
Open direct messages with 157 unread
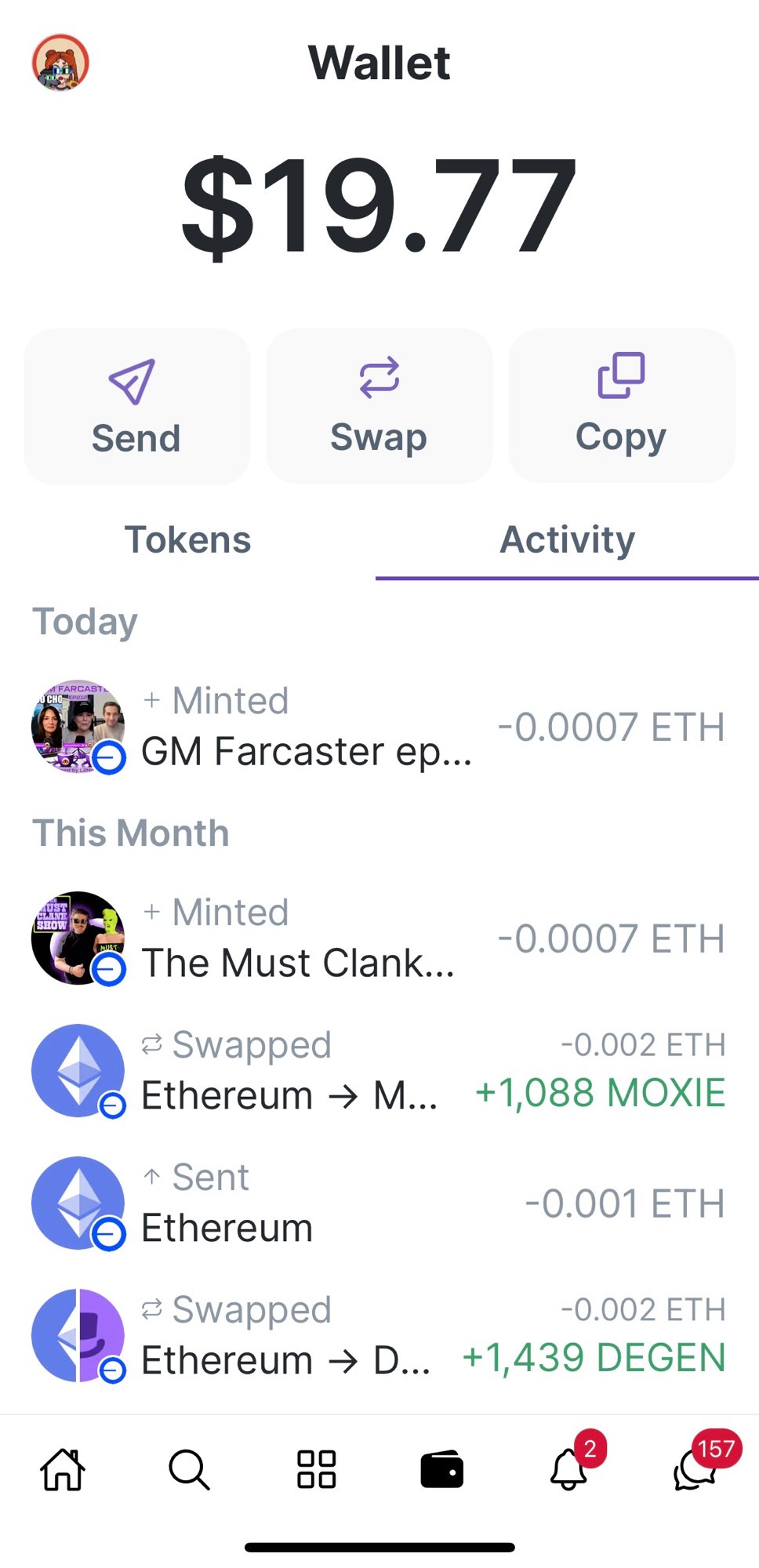pos(695,1469)
